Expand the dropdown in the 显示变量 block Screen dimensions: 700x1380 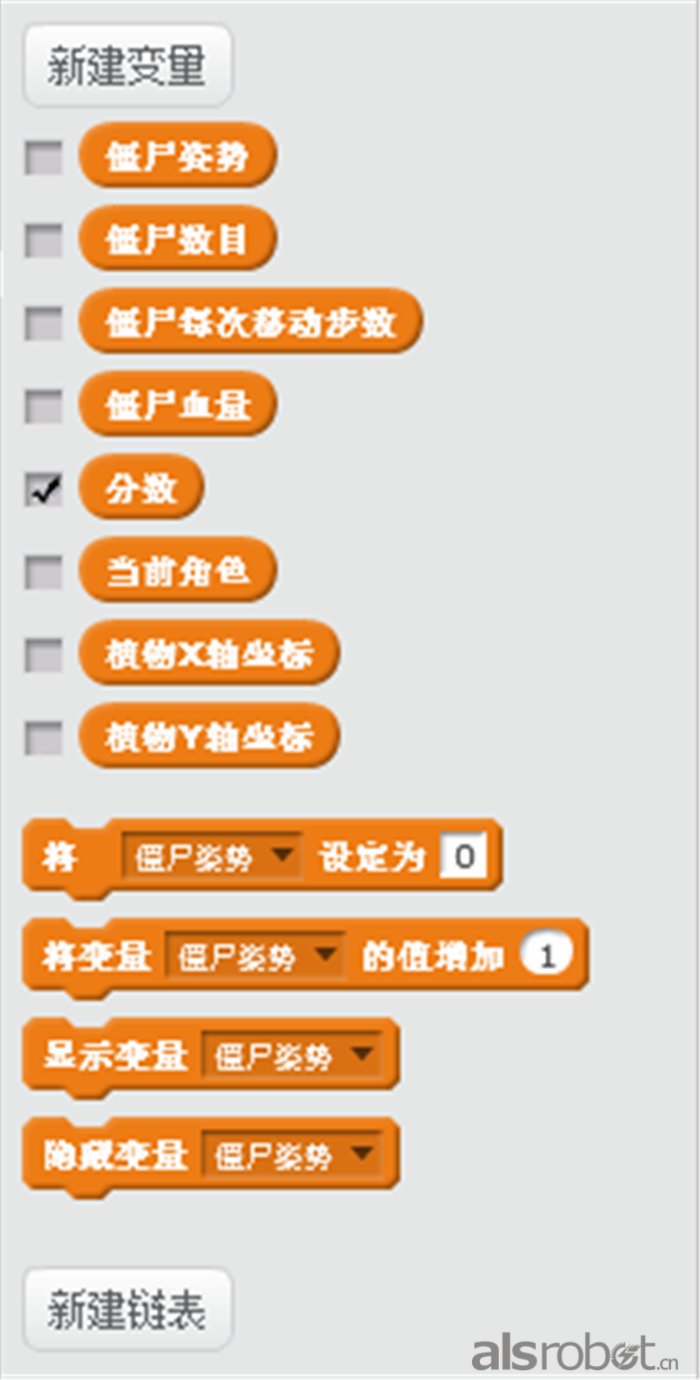(291, 1056)
